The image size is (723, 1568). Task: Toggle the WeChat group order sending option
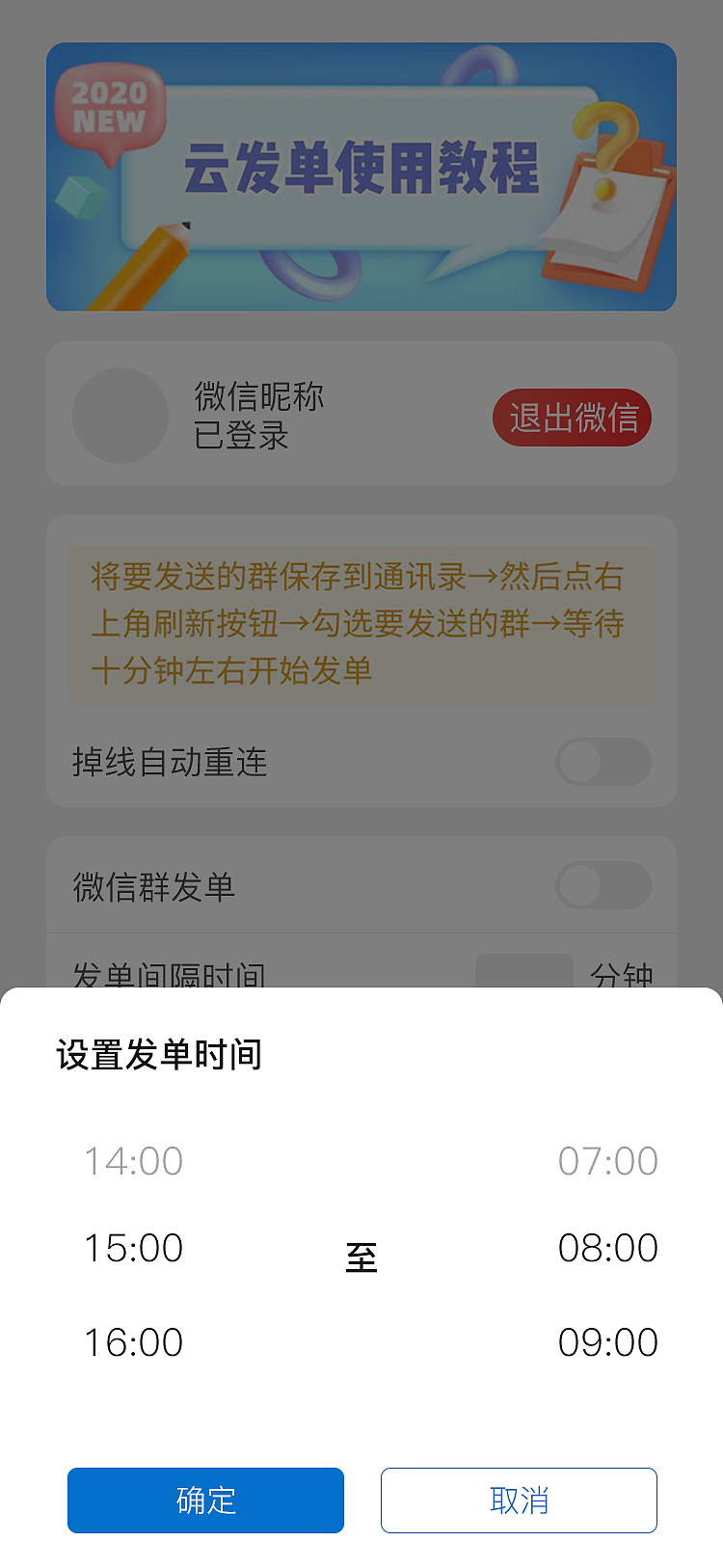[603, 884]
